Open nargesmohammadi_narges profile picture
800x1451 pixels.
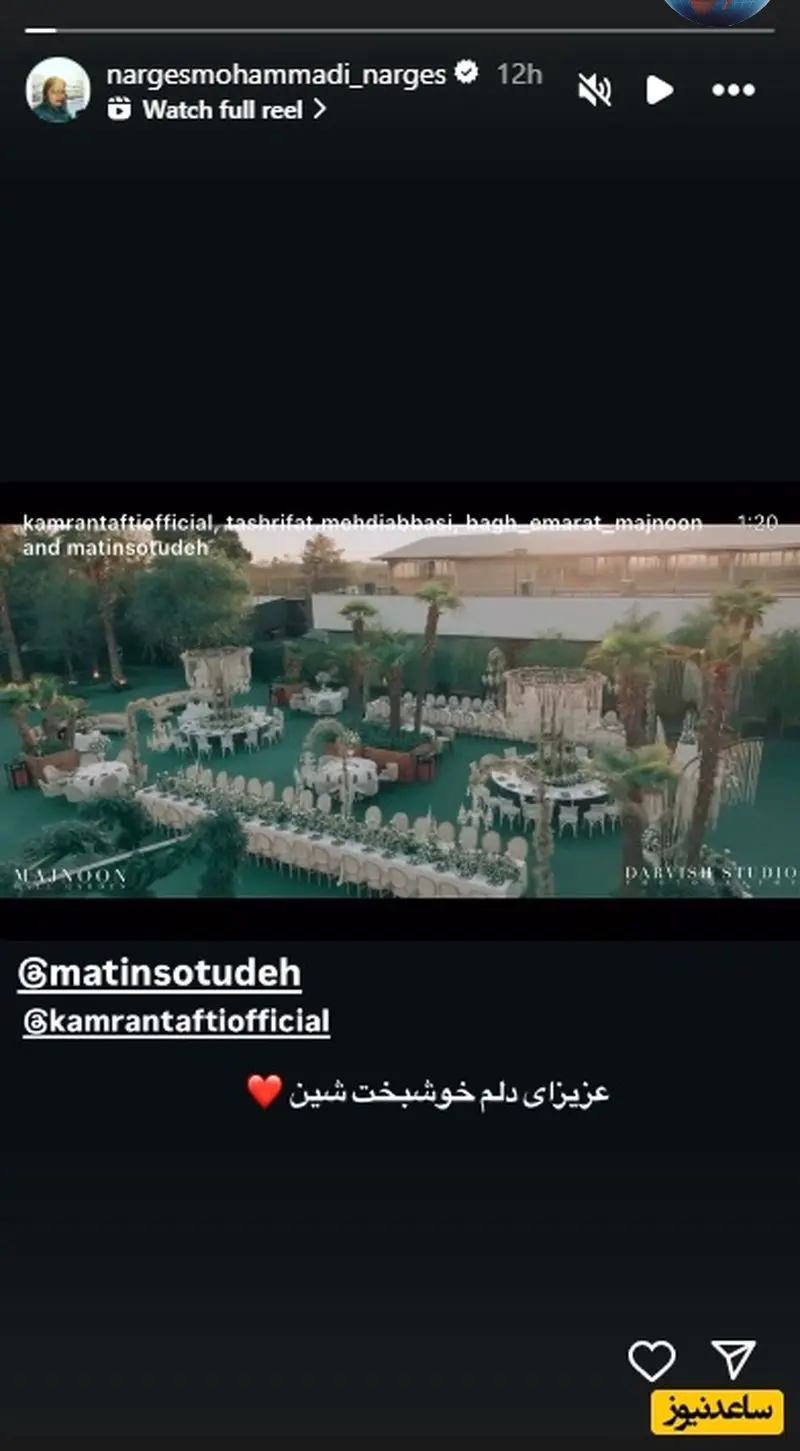pyautogui.click(x=57, y=90)
